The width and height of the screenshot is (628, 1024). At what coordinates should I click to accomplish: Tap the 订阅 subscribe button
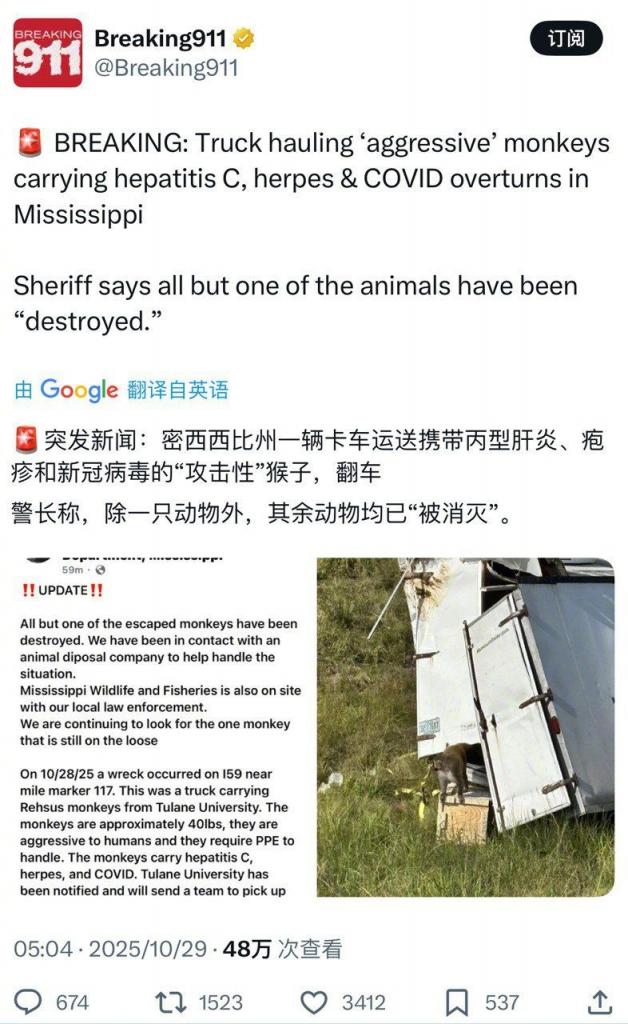coord(566,39)
